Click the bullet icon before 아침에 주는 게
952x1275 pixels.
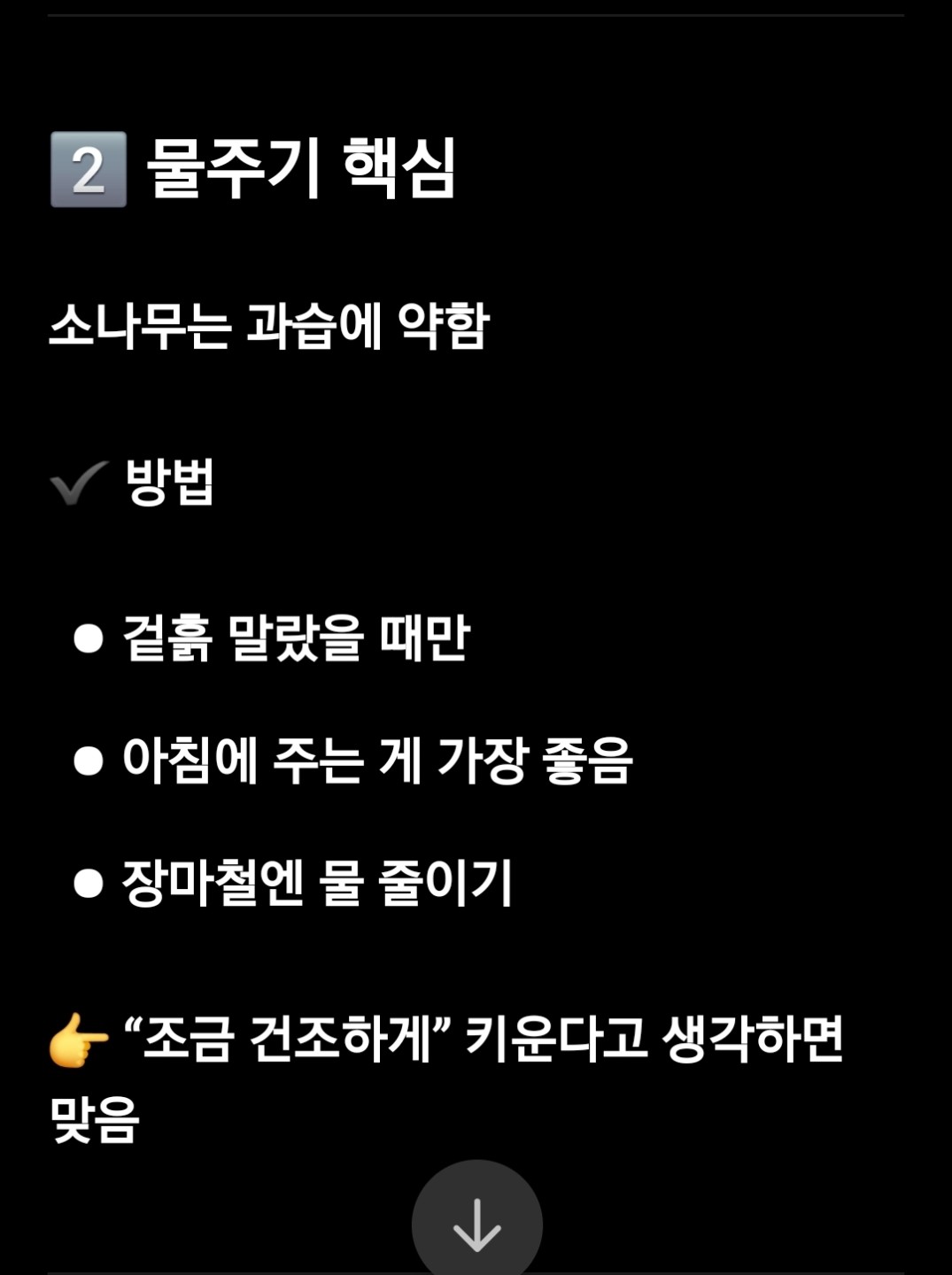click(86, 761)
